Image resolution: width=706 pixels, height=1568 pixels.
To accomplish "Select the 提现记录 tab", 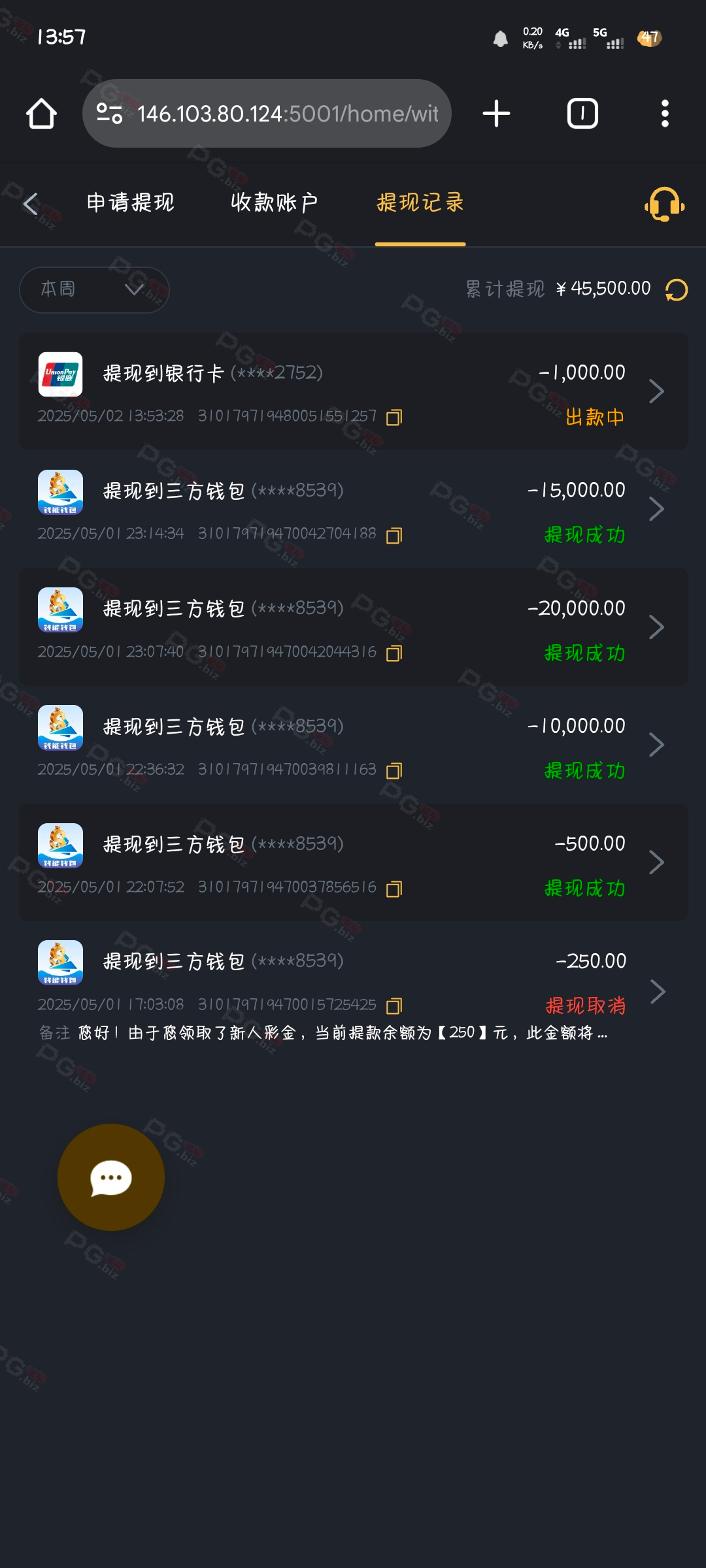I will [420, 203].
